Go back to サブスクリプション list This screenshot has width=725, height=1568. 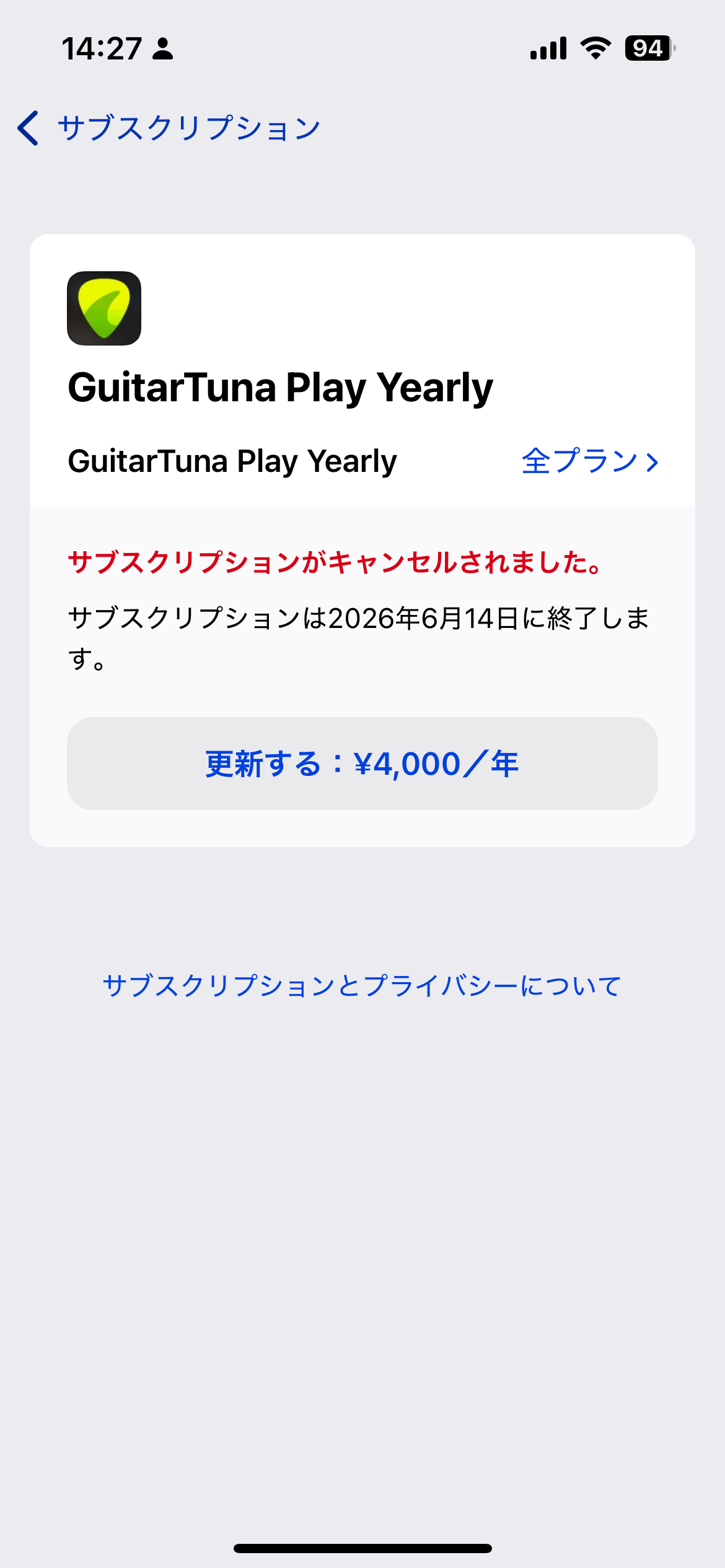pyautogui.click(x=167, y=128)
